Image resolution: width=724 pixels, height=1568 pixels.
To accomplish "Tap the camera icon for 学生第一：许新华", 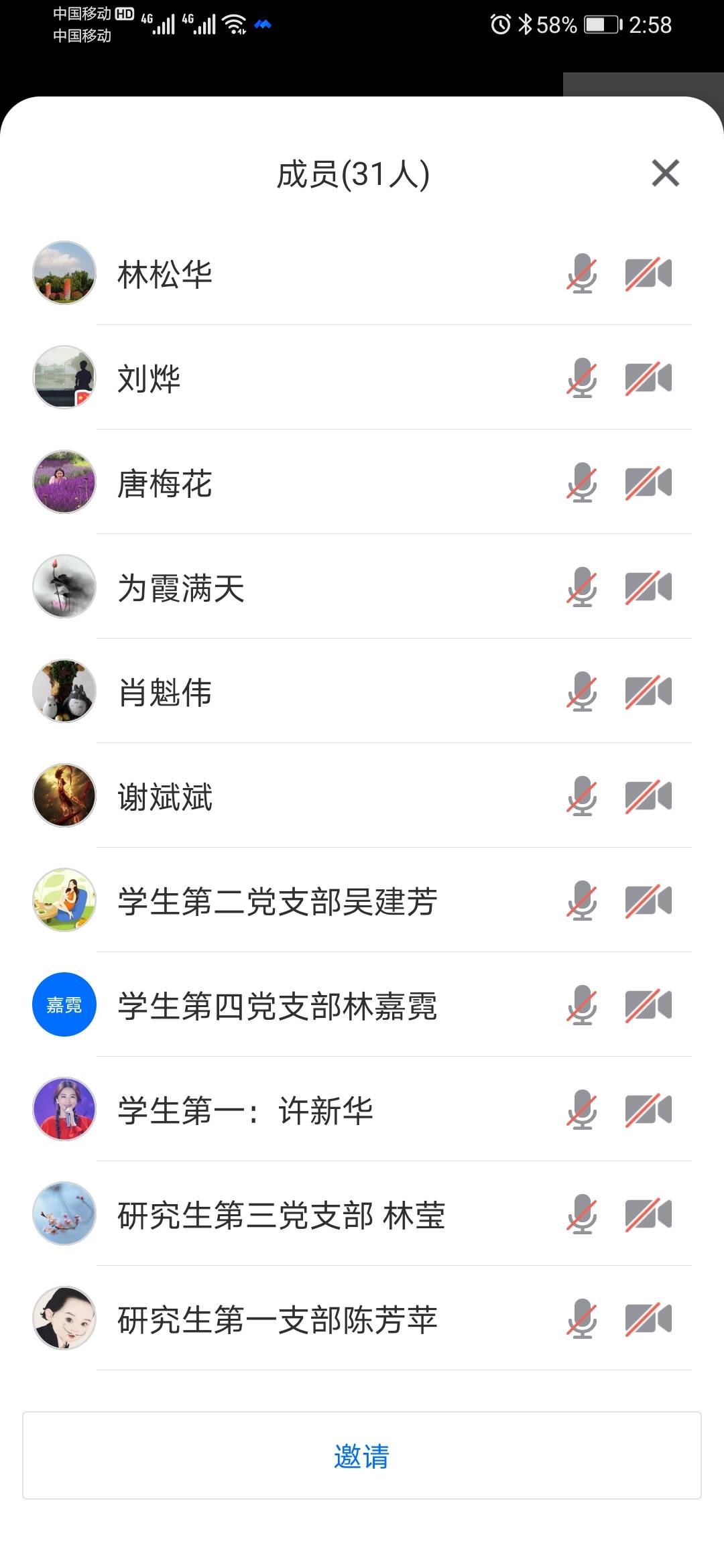I will point(648,1110).
